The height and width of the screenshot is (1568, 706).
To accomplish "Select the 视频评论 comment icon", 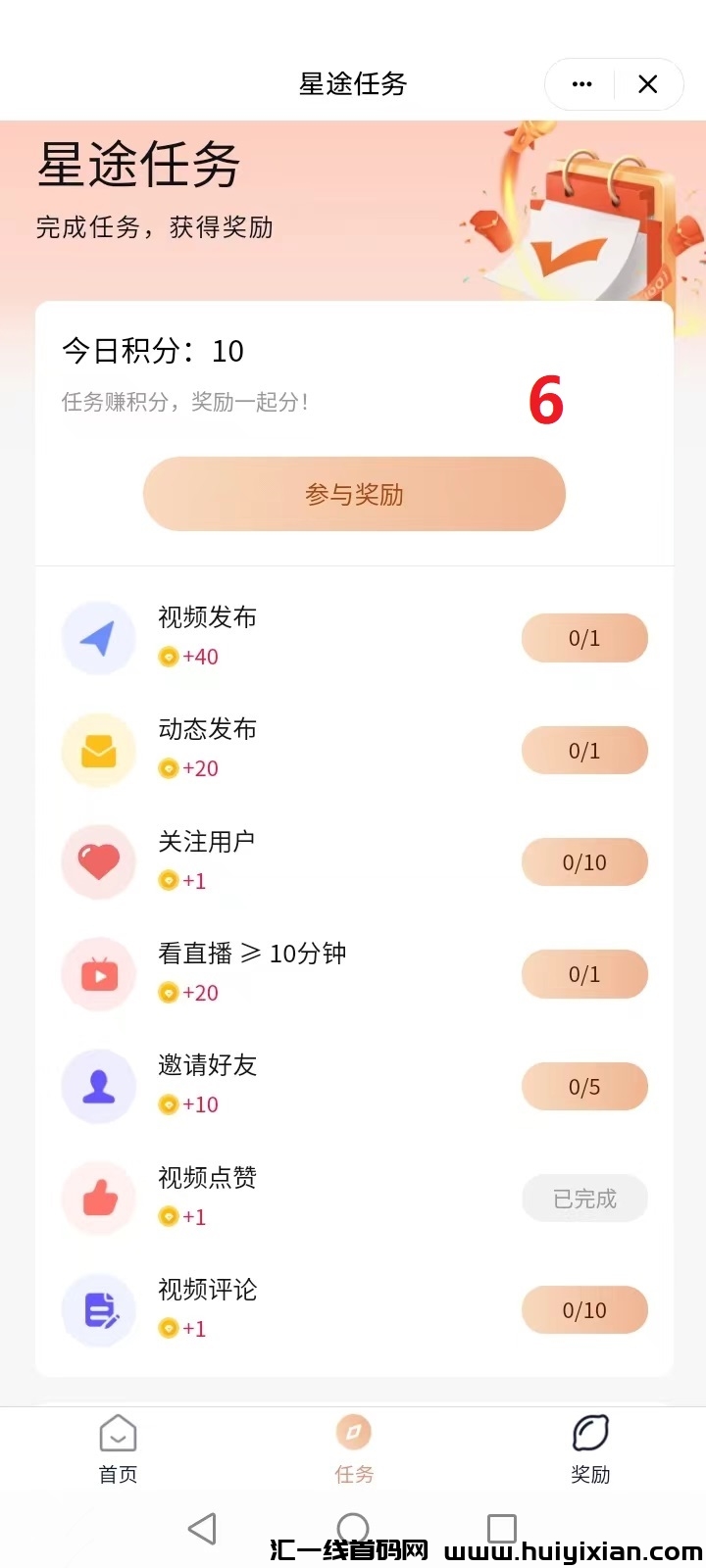I will (98, 1309).
